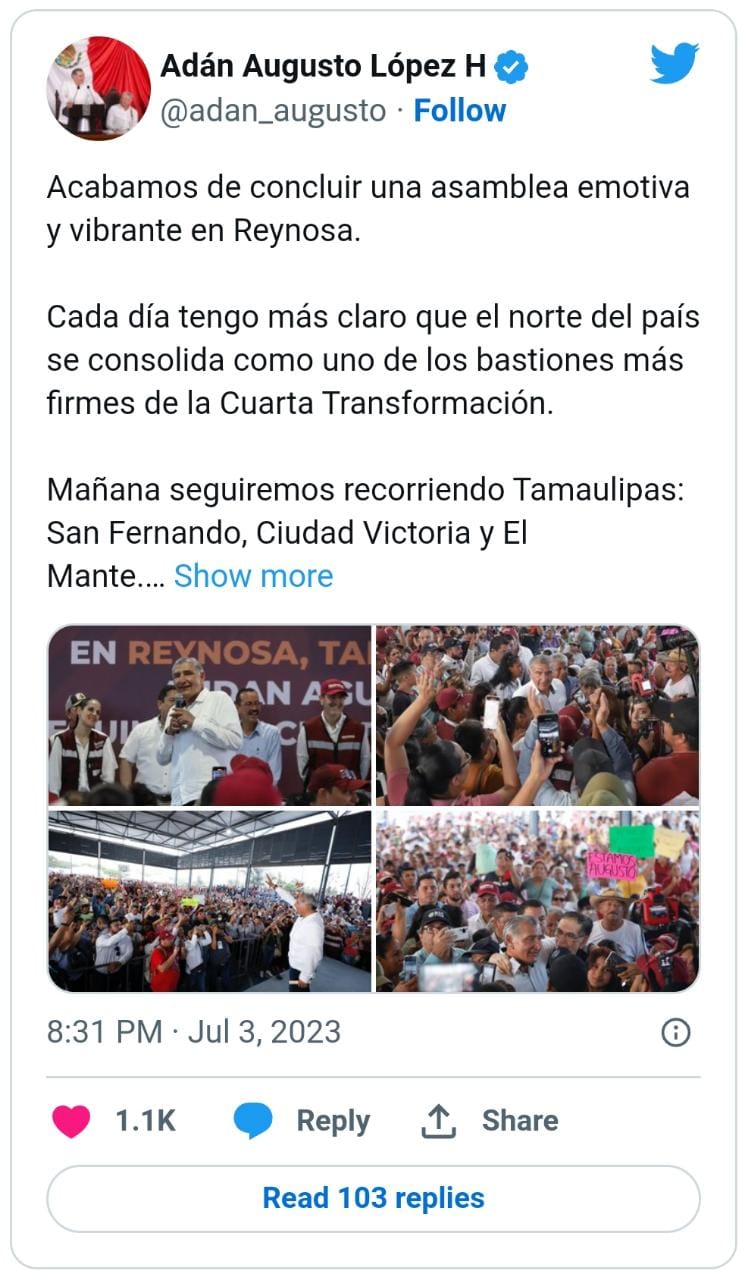The height and width of the screenshot is (1280, 748).
Task: Expand the tweet with Show more
Action: click(253, 576)
